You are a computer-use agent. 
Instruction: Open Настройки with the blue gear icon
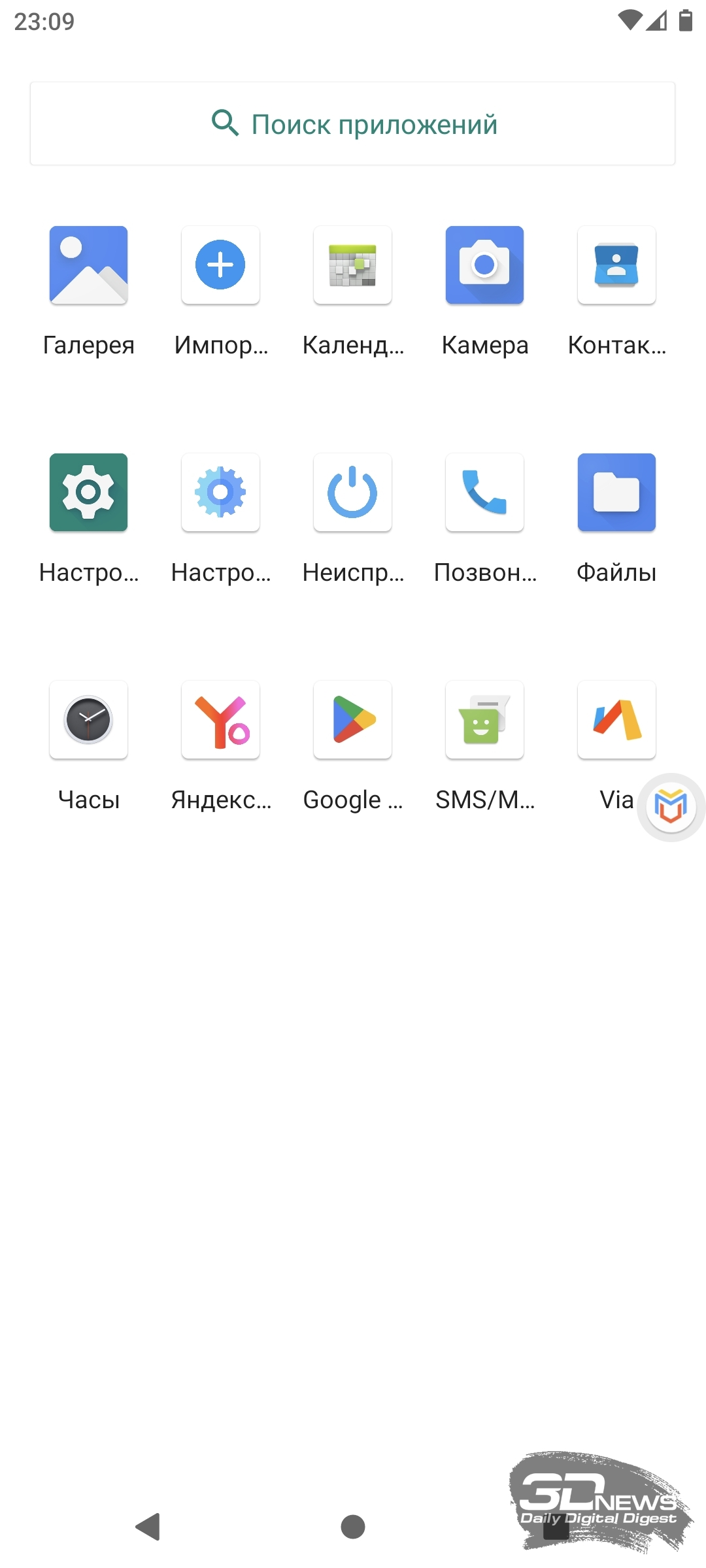tap(220, 493)
